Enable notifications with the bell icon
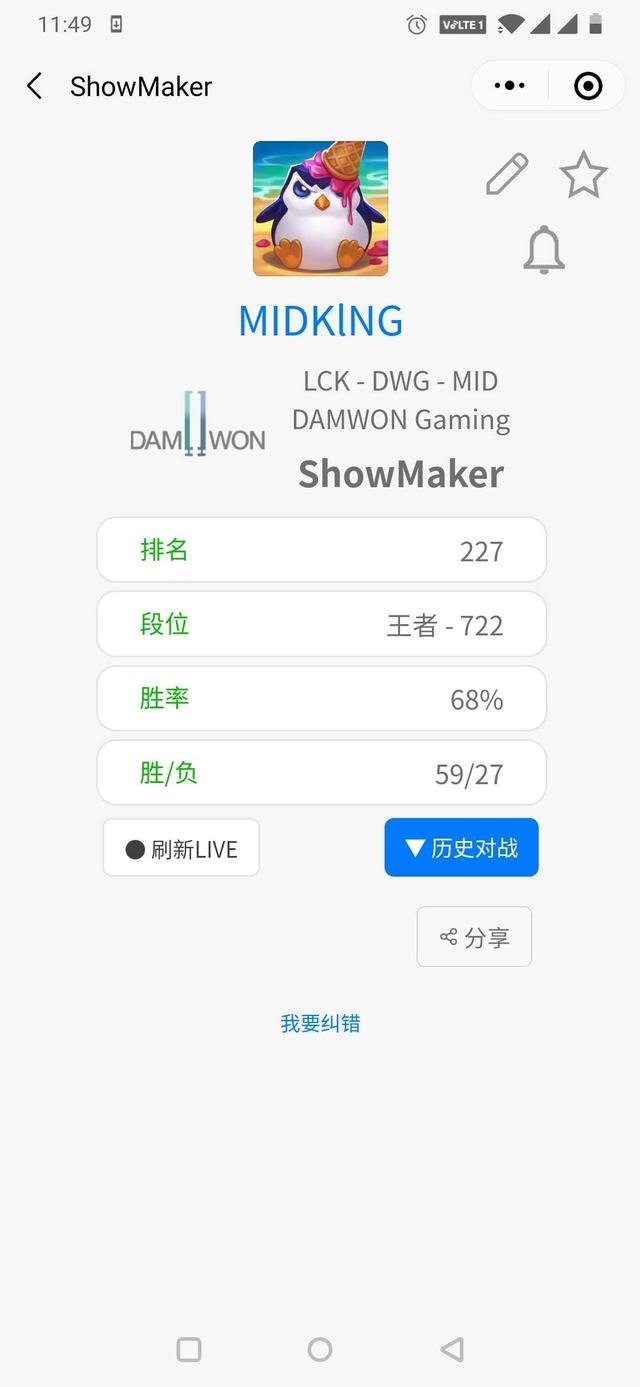This screenshot has height=1387, width=640. coord(544,250)
